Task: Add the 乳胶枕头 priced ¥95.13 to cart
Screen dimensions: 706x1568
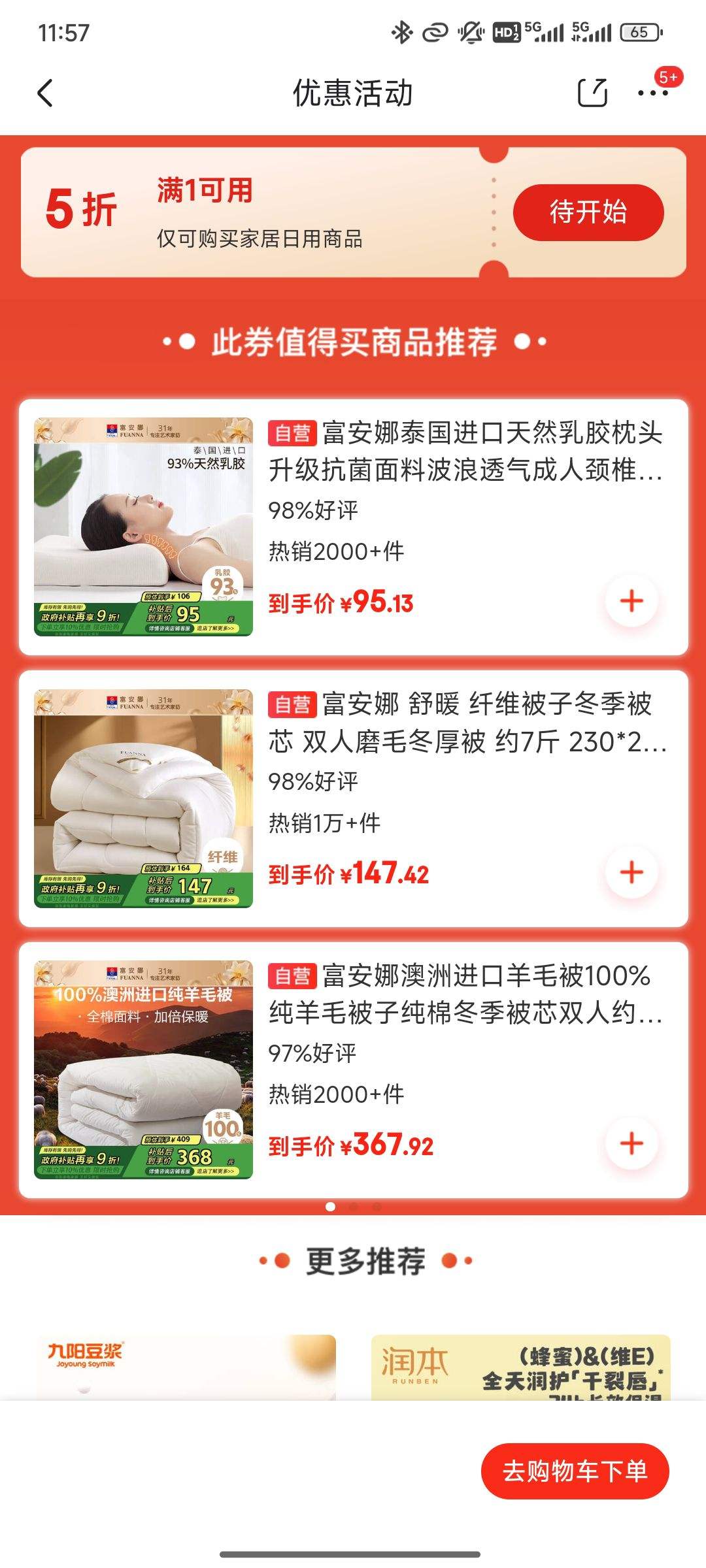Action: pos(631,601)
